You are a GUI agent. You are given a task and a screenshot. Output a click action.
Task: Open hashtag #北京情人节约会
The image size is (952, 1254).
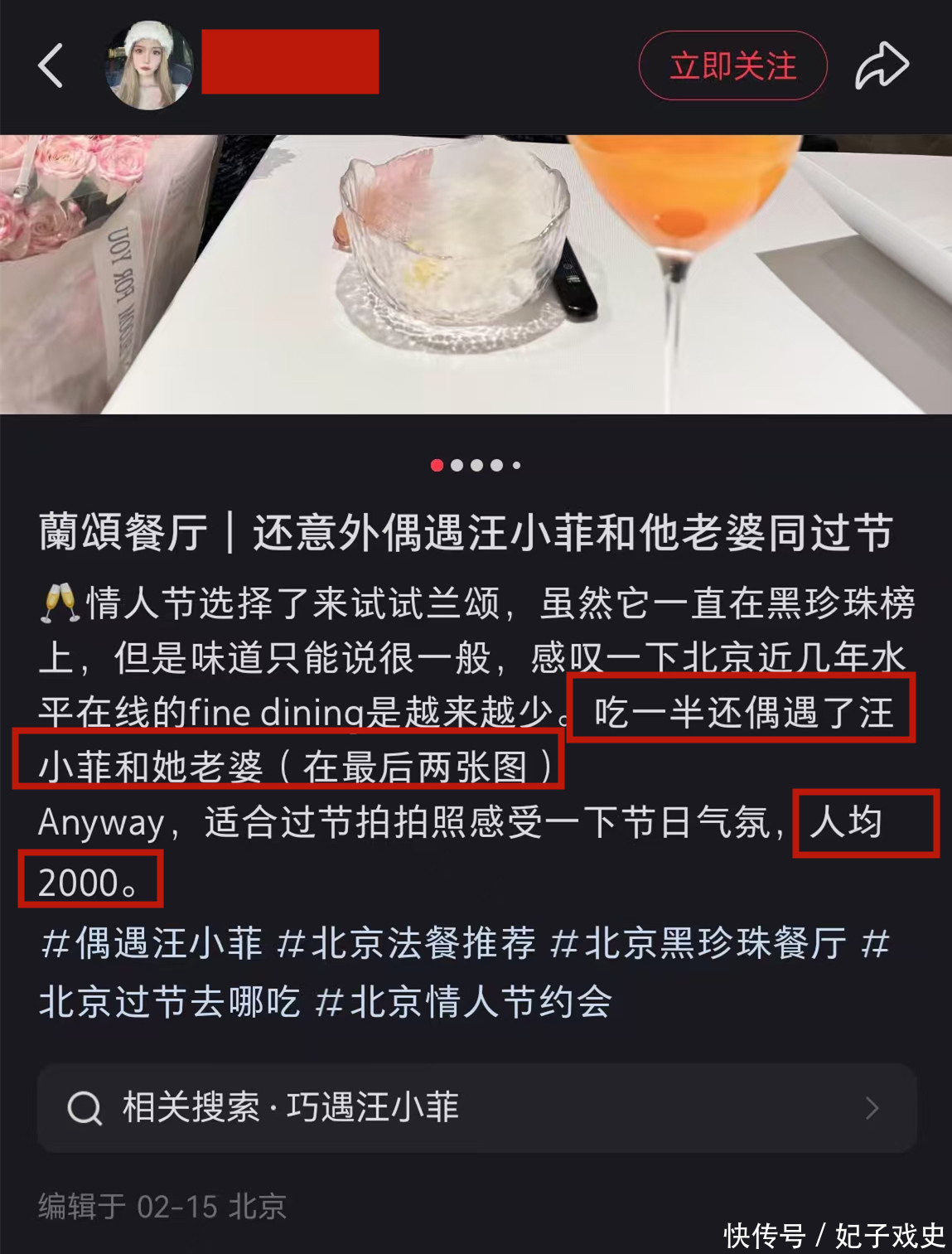(464, 1001)
